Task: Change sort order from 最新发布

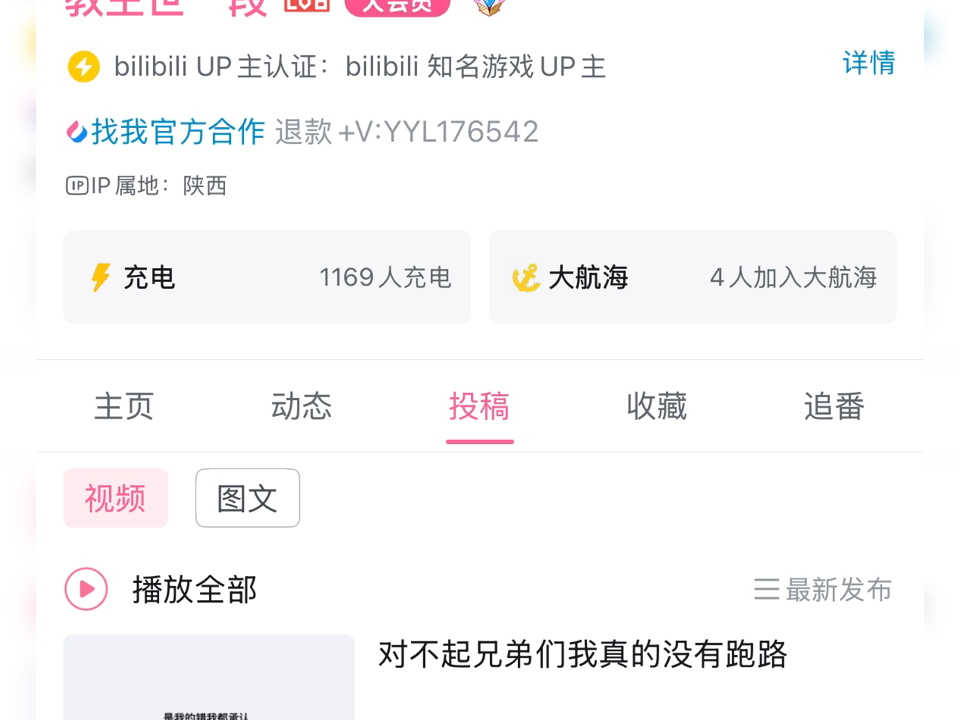Action: (x=823, y=590)
